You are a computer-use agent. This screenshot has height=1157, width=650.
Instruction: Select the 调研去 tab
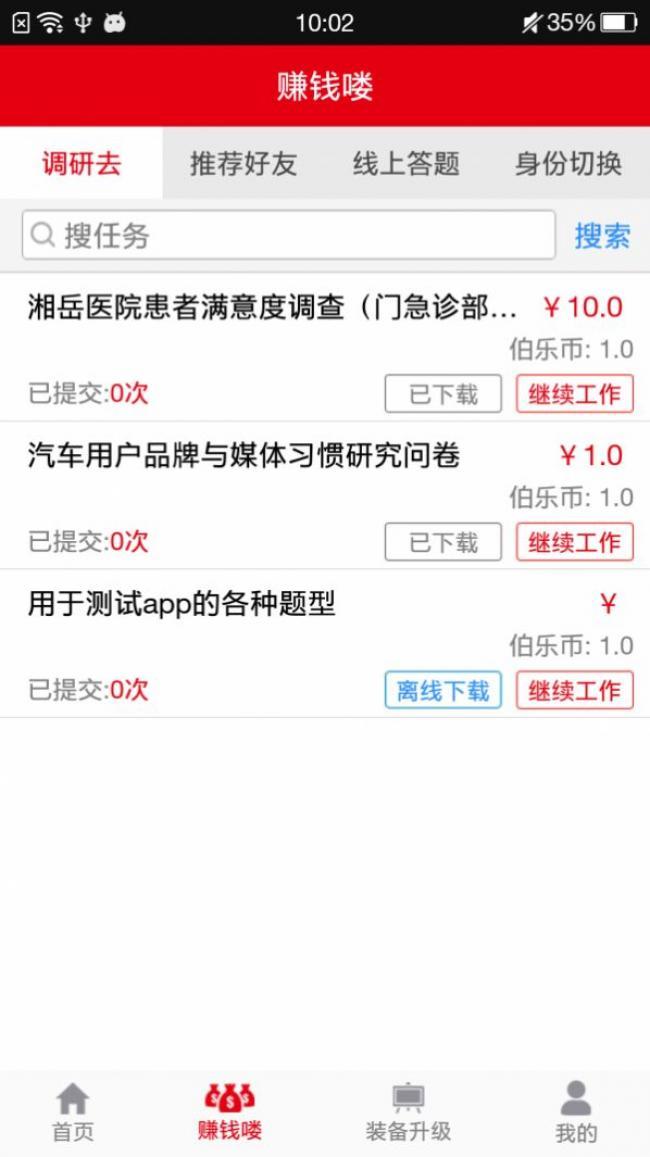pos(81,163)
